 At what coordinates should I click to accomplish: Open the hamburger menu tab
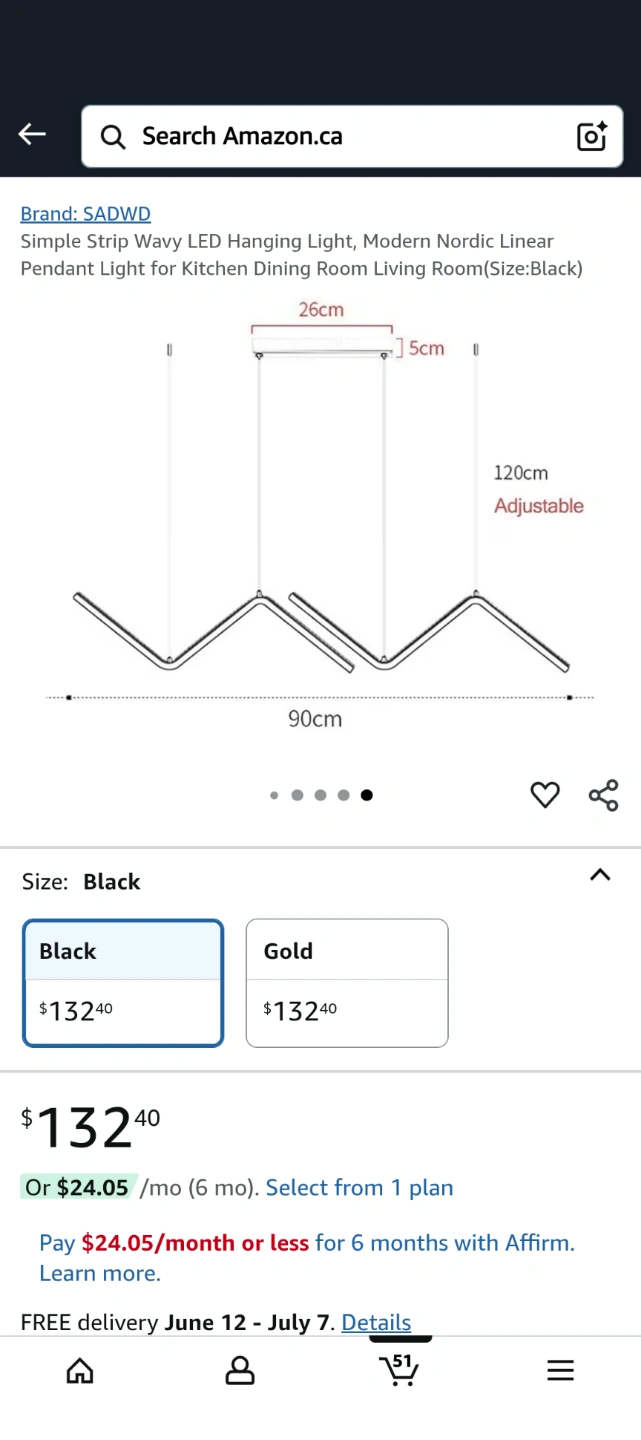561,1370
